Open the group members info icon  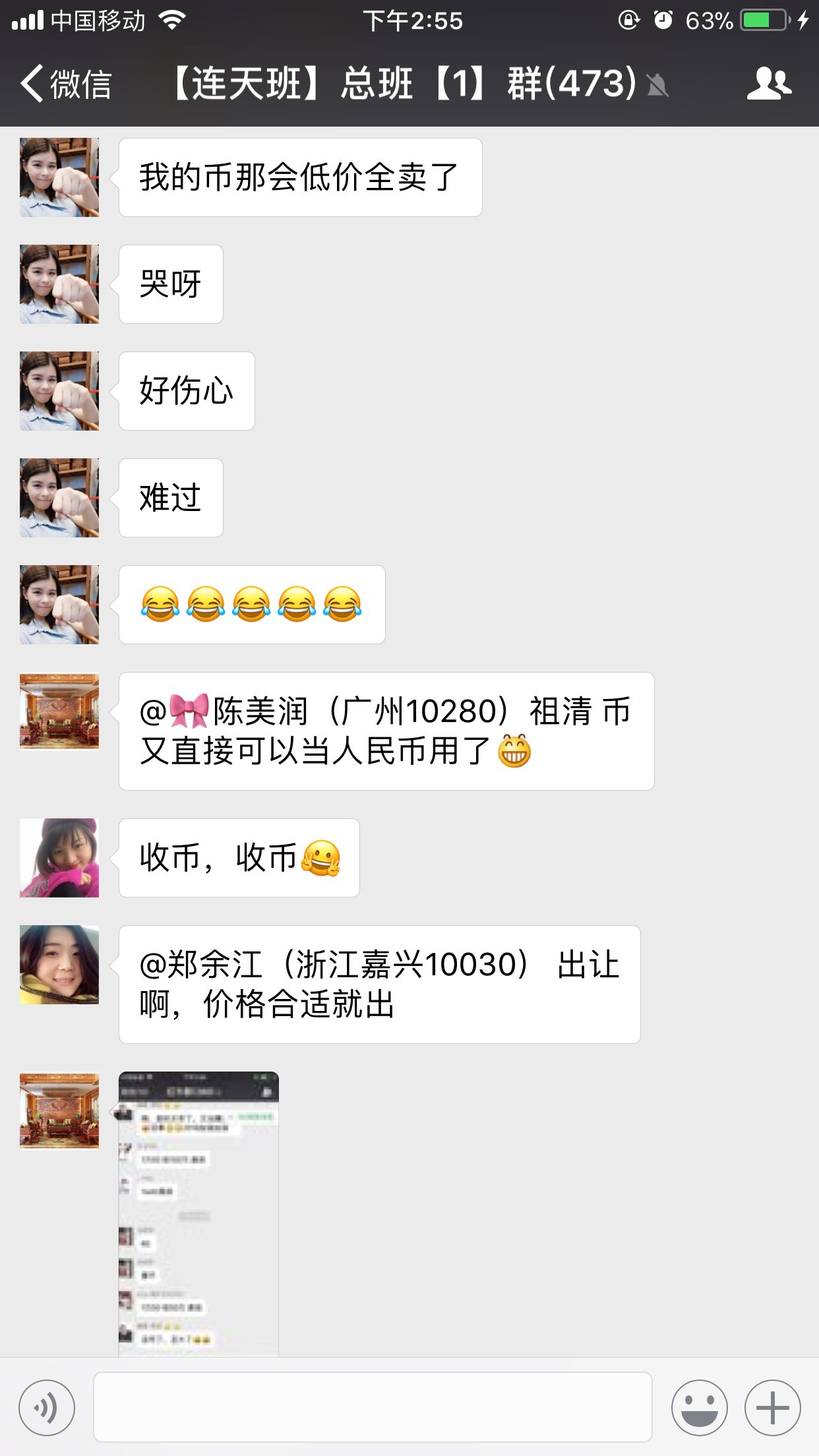coord(769,84)
